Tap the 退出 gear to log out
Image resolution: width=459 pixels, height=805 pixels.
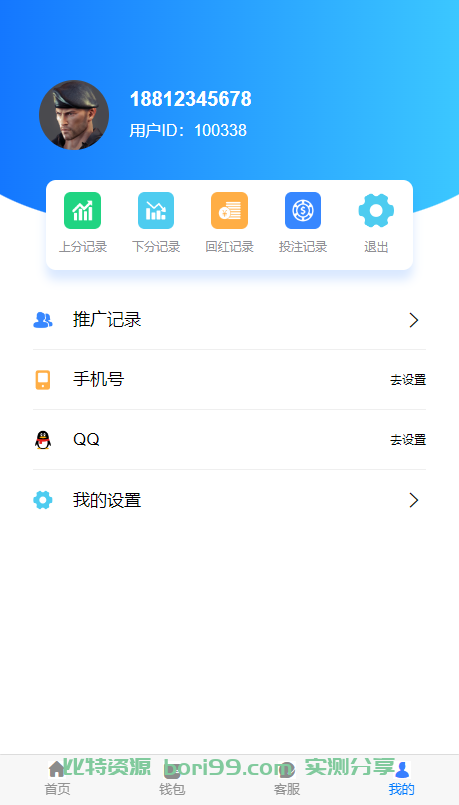pyautogui.click(x=376, y=223)
